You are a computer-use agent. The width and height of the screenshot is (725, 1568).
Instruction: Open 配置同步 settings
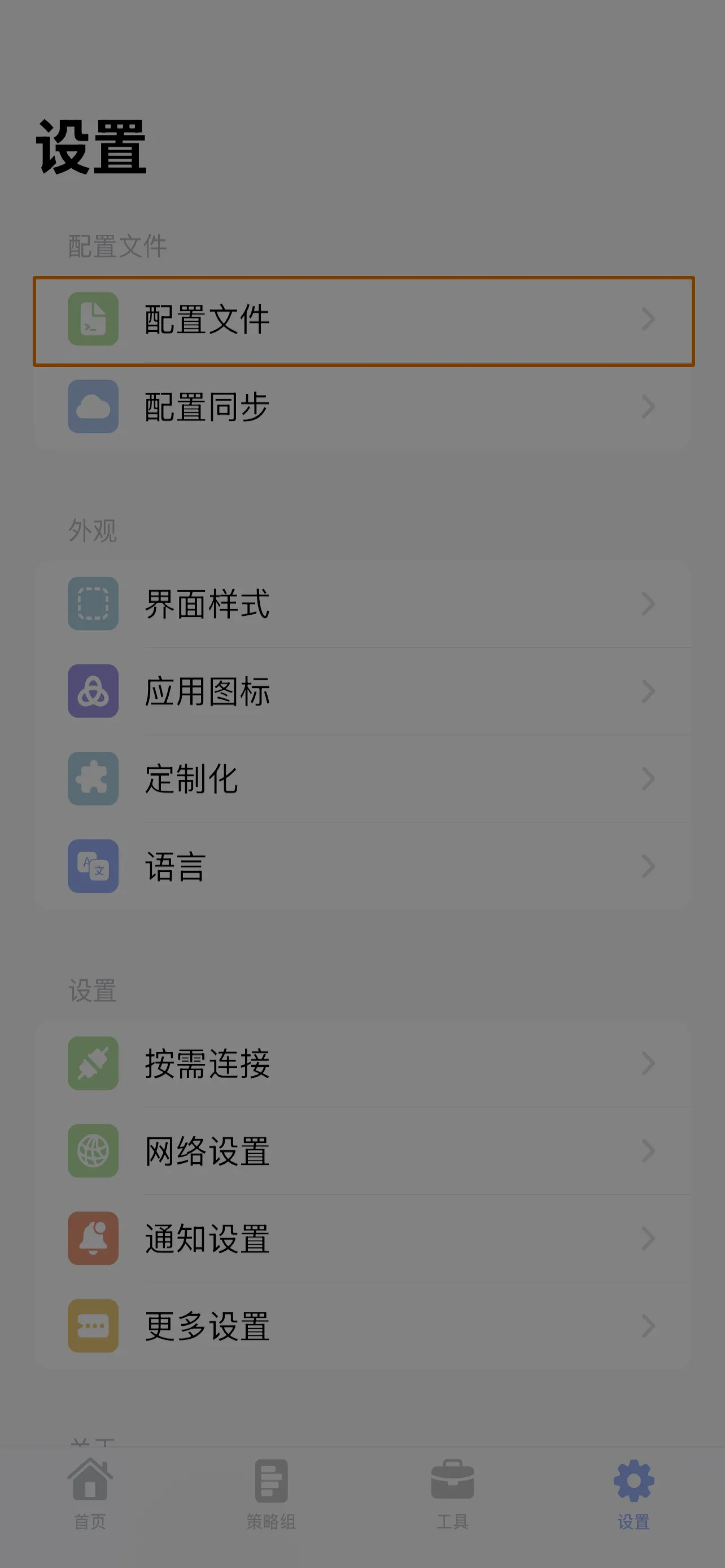pos(363,406)
